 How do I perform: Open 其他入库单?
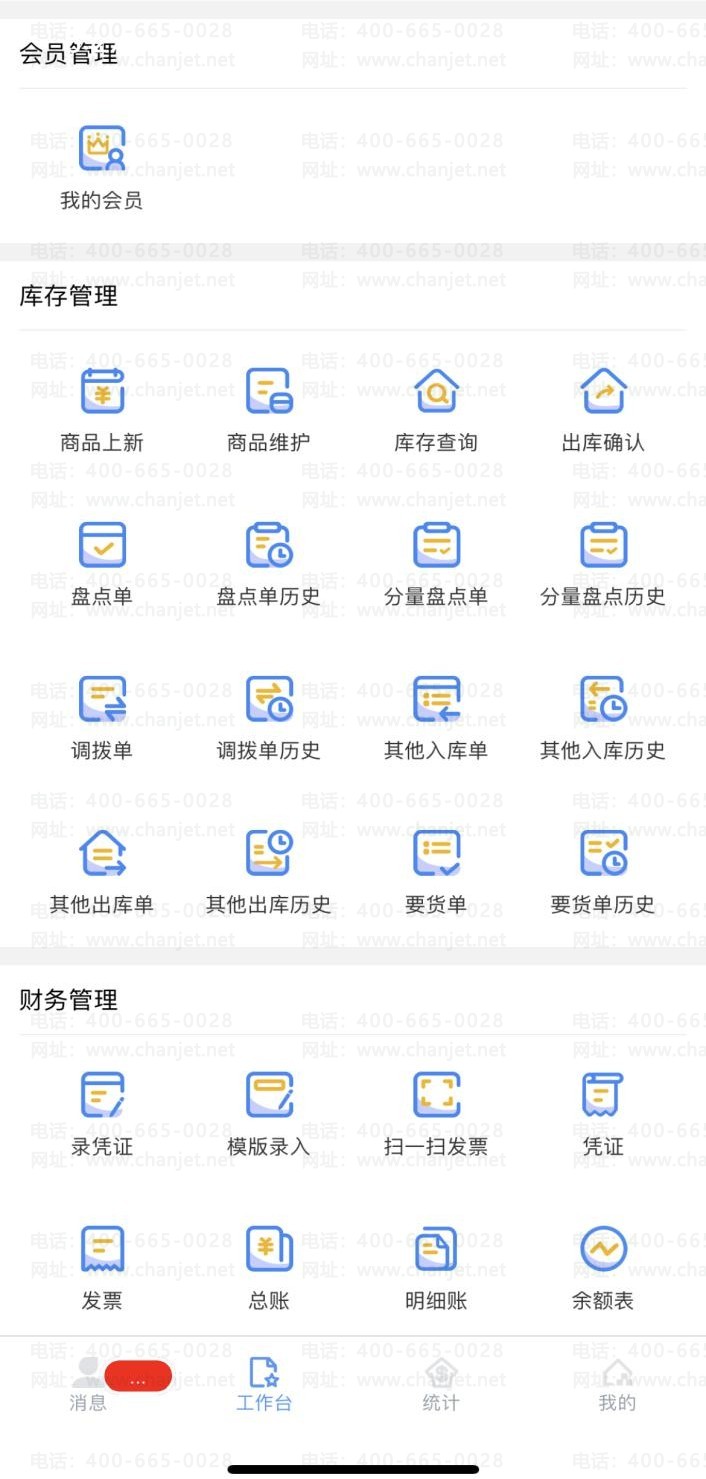click(436, 716)
